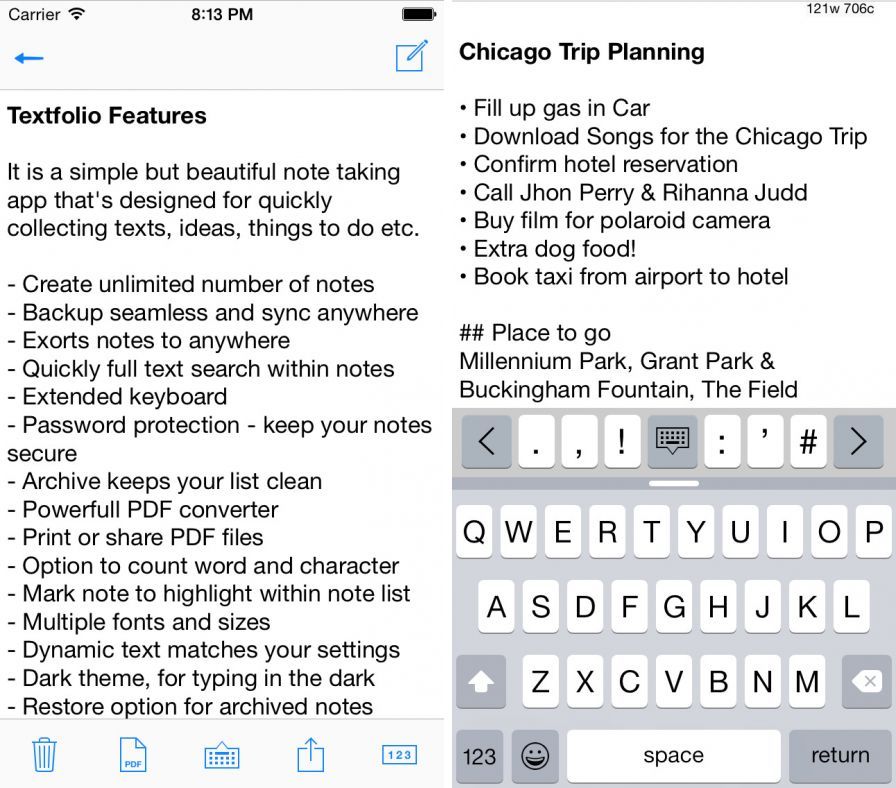
Task: Delete the note with the trash icon
Action: (x=44, y=755)
